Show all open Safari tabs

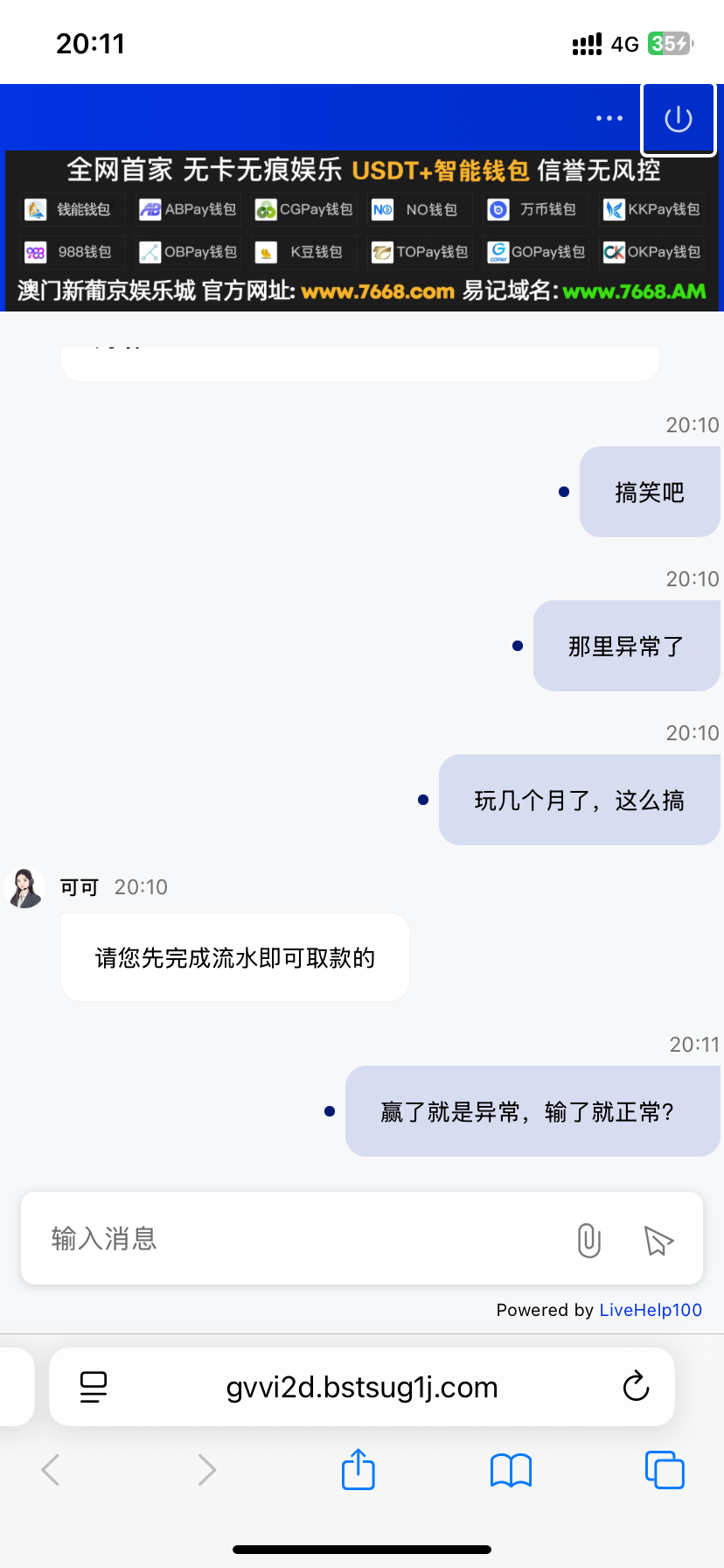665,1469
